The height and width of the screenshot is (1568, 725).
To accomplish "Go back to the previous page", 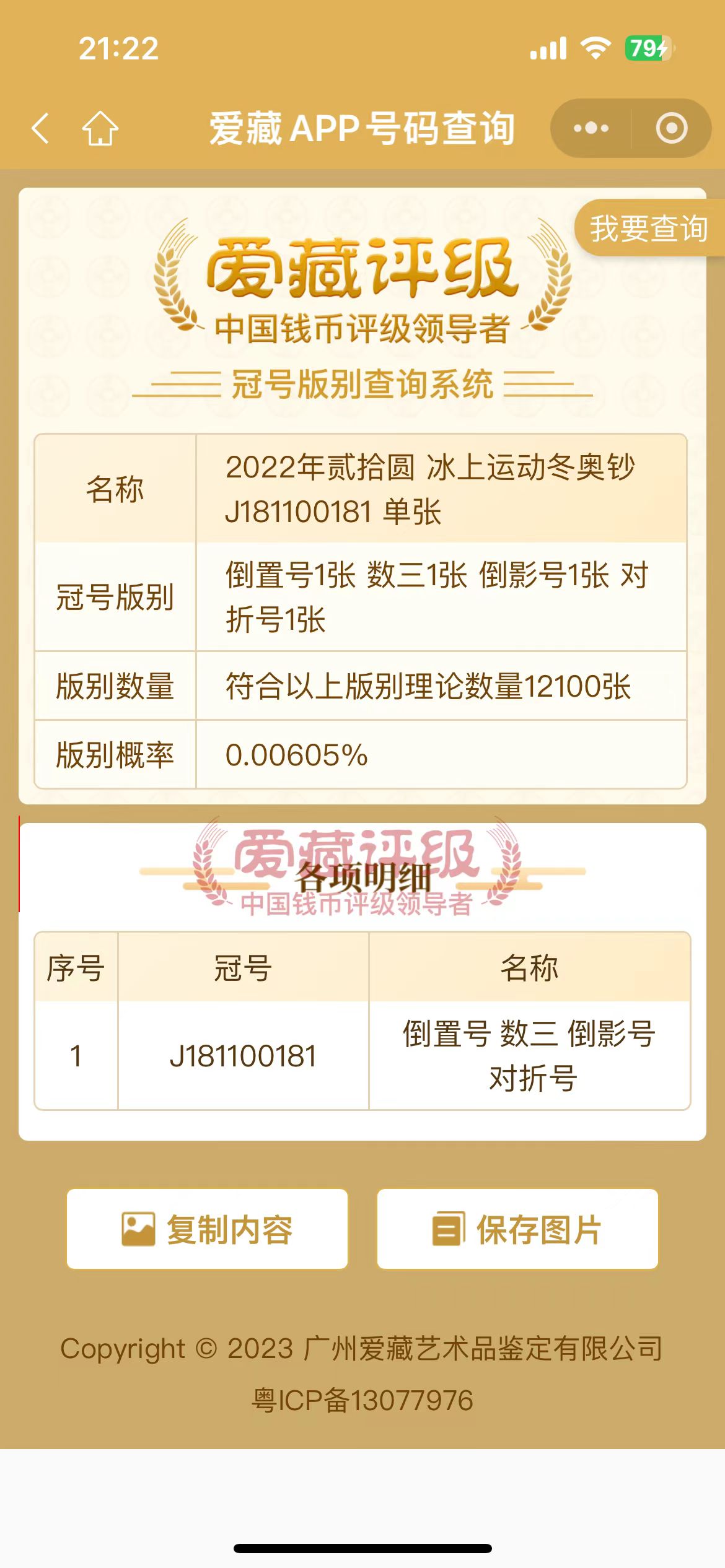I will [40, 129].
